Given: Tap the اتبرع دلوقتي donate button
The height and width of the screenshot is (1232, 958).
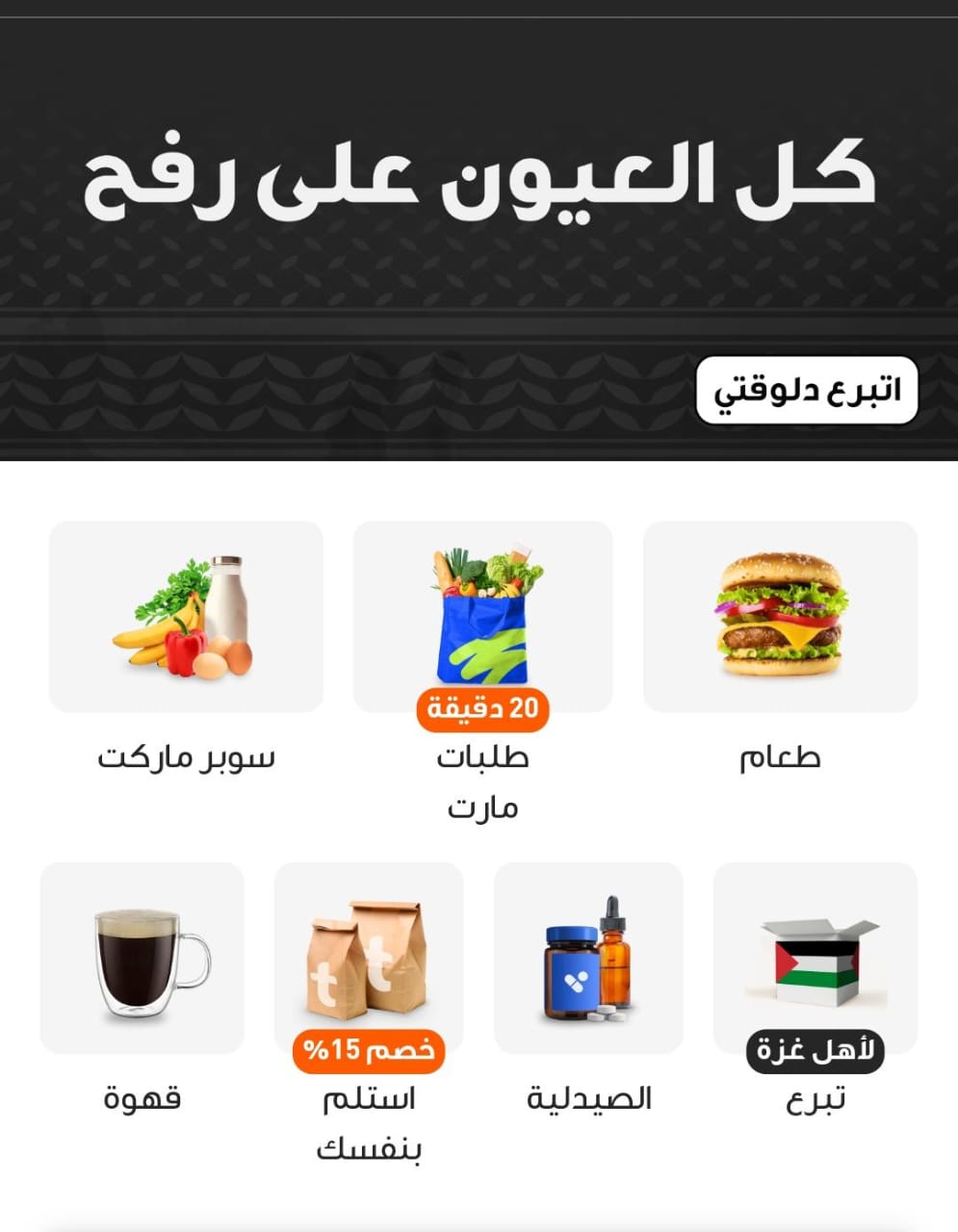Looking at the screenshot, I should tap(807, 391).
